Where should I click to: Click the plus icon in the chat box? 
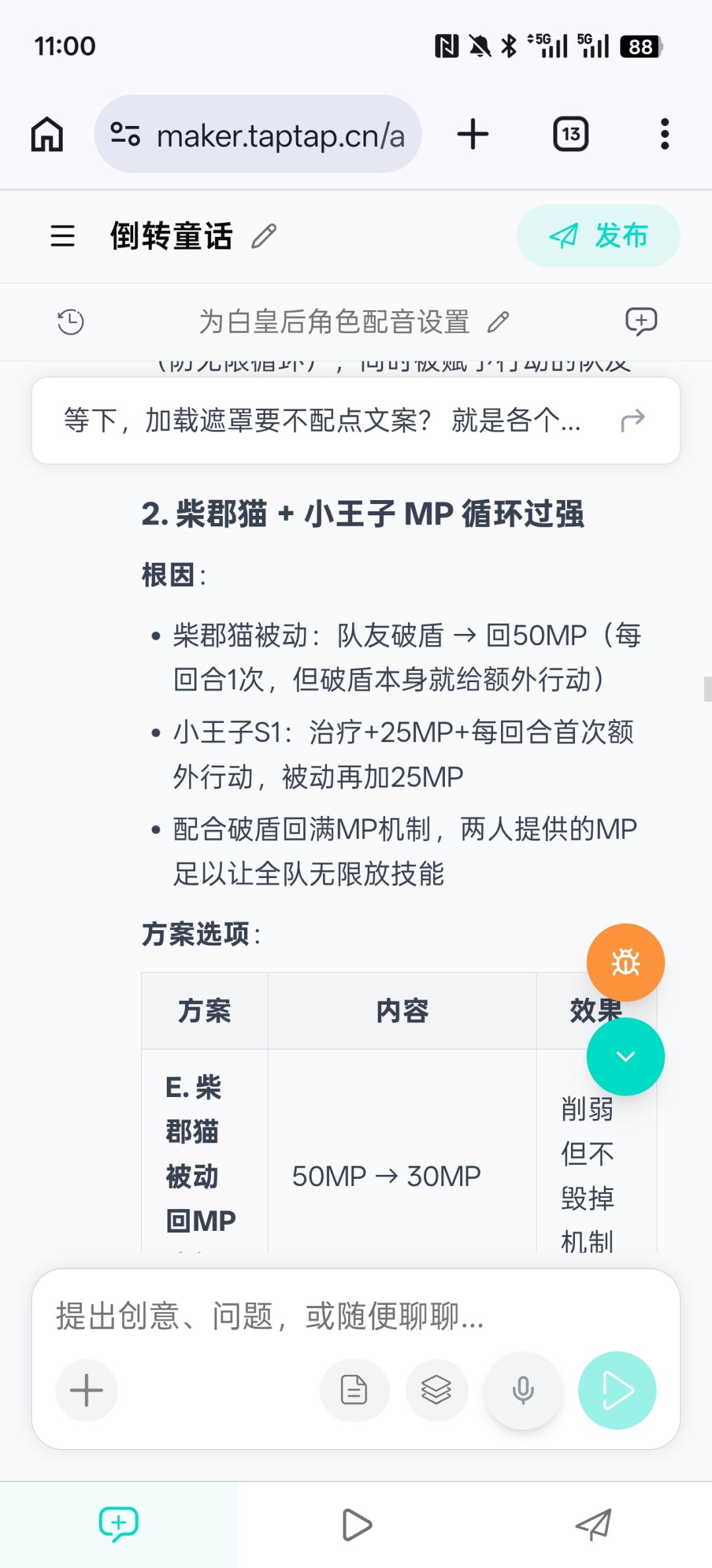[86, 1390]
